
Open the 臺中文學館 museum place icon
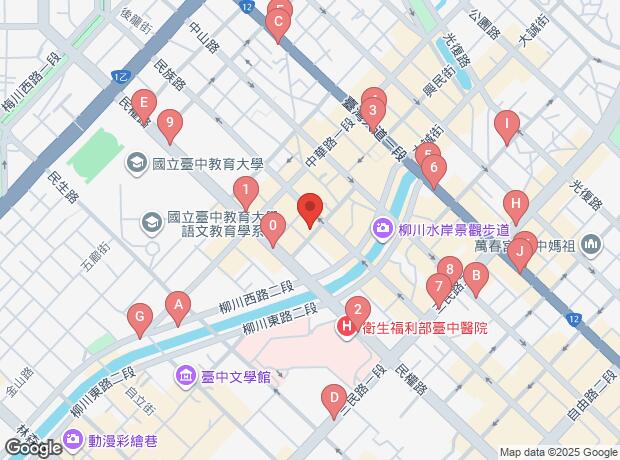[x=184, y=376]
